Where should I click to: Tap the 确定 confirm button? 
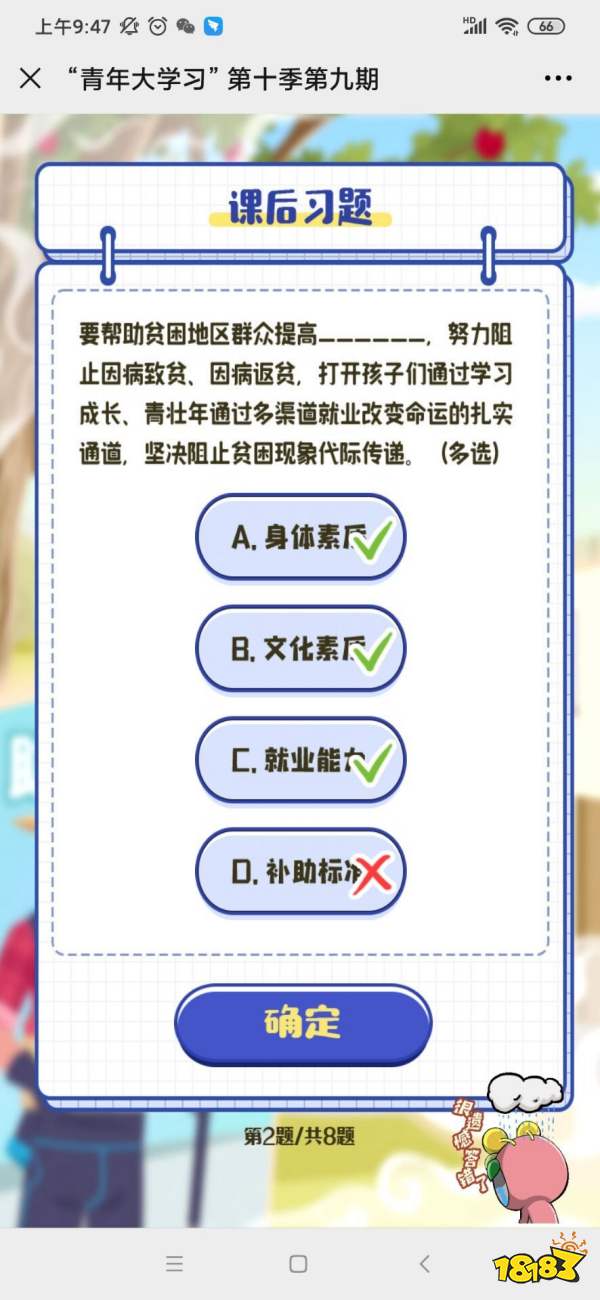point(303,1023)
